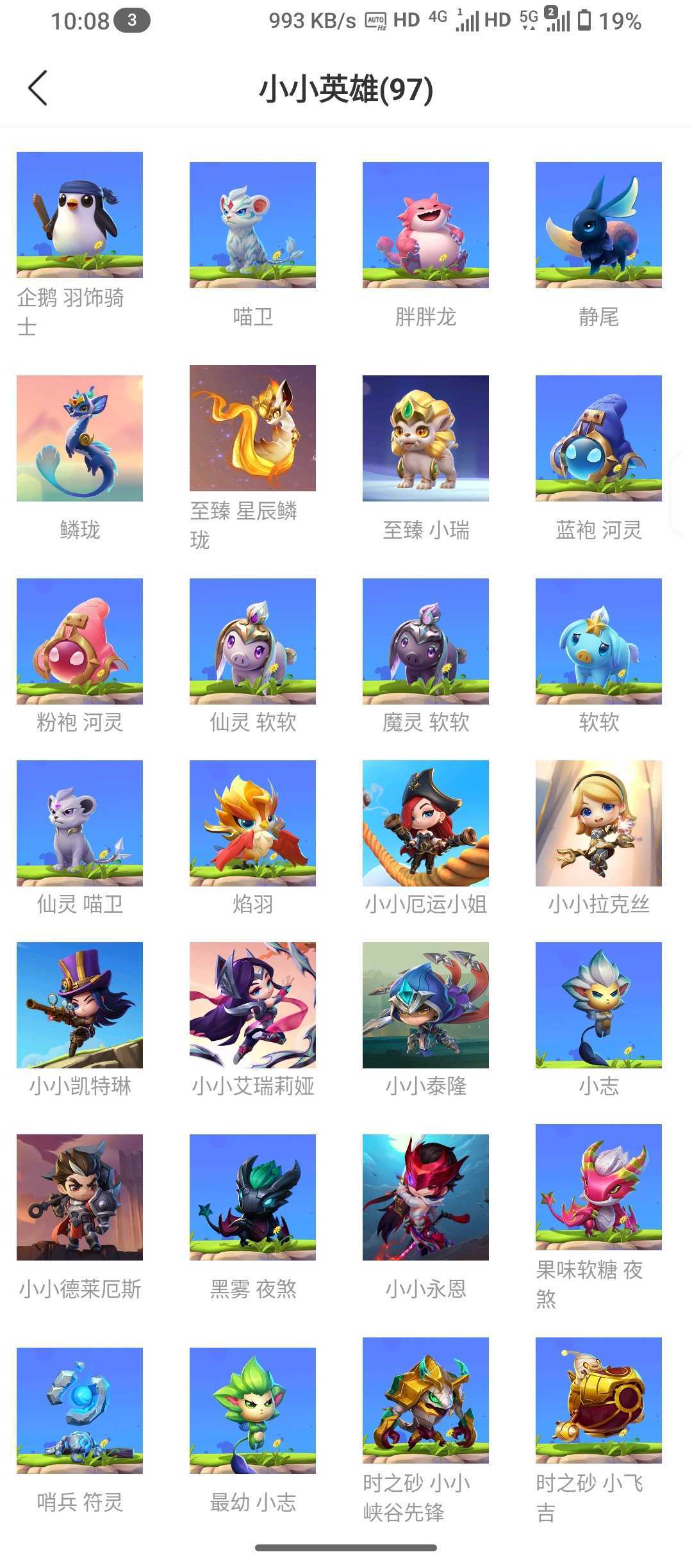This screenshot has height=1568, width=692.
Task: Tap the 魔灵 软软 hero
Action: click(x=425, y=642)
